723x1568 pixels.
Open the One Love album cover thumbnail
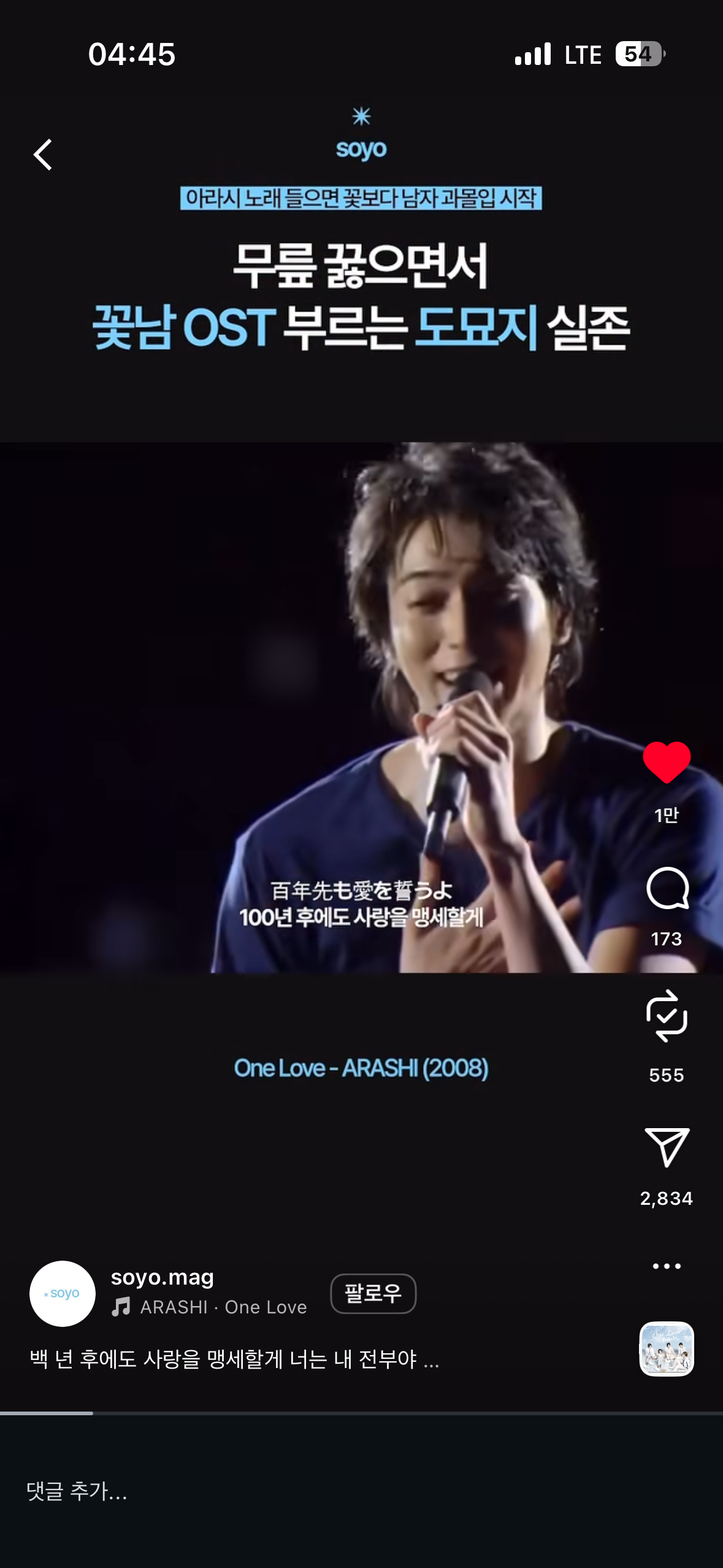tap(667, 1348)
